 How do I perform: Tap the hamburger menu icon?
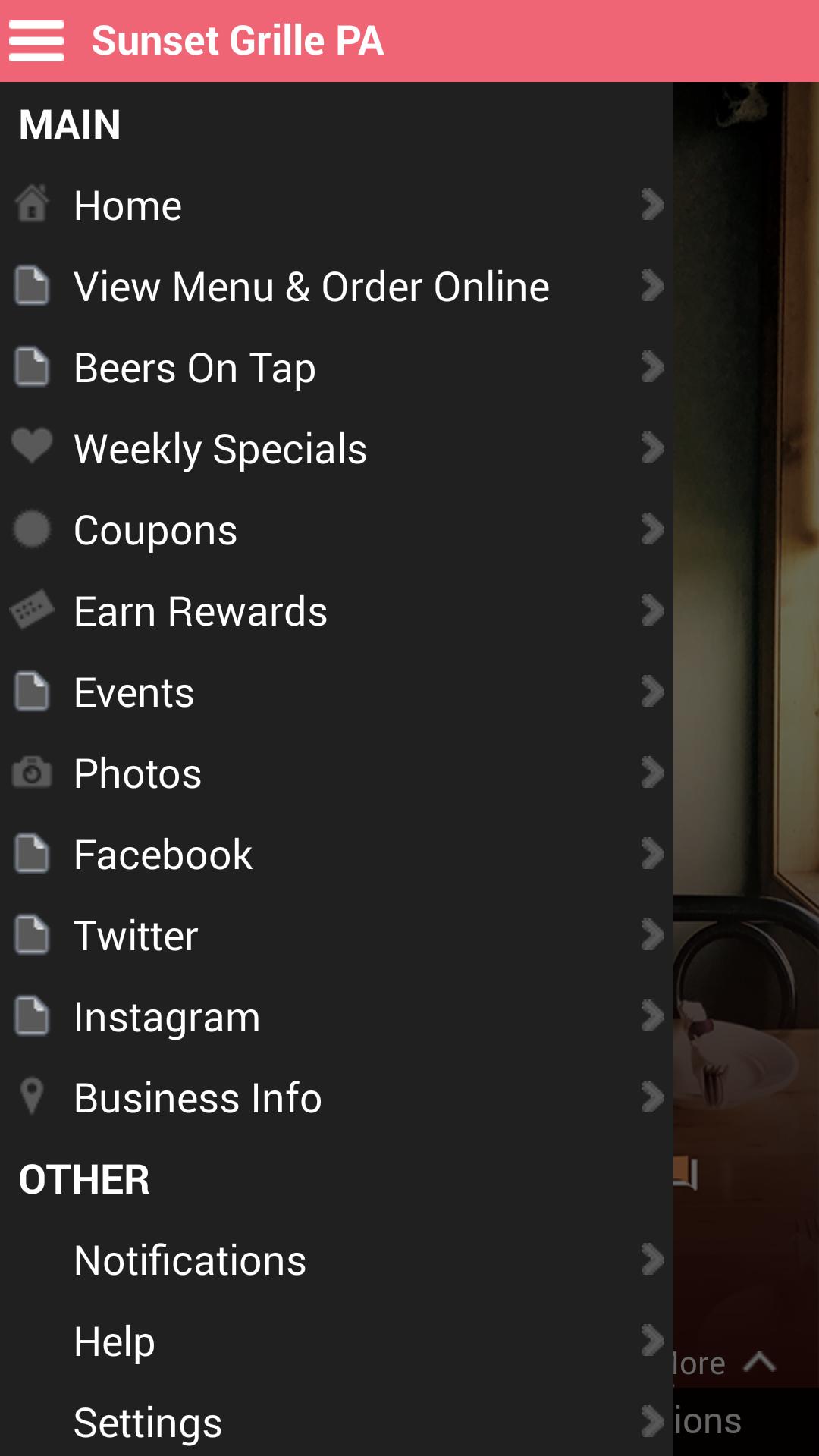[36, 41]
